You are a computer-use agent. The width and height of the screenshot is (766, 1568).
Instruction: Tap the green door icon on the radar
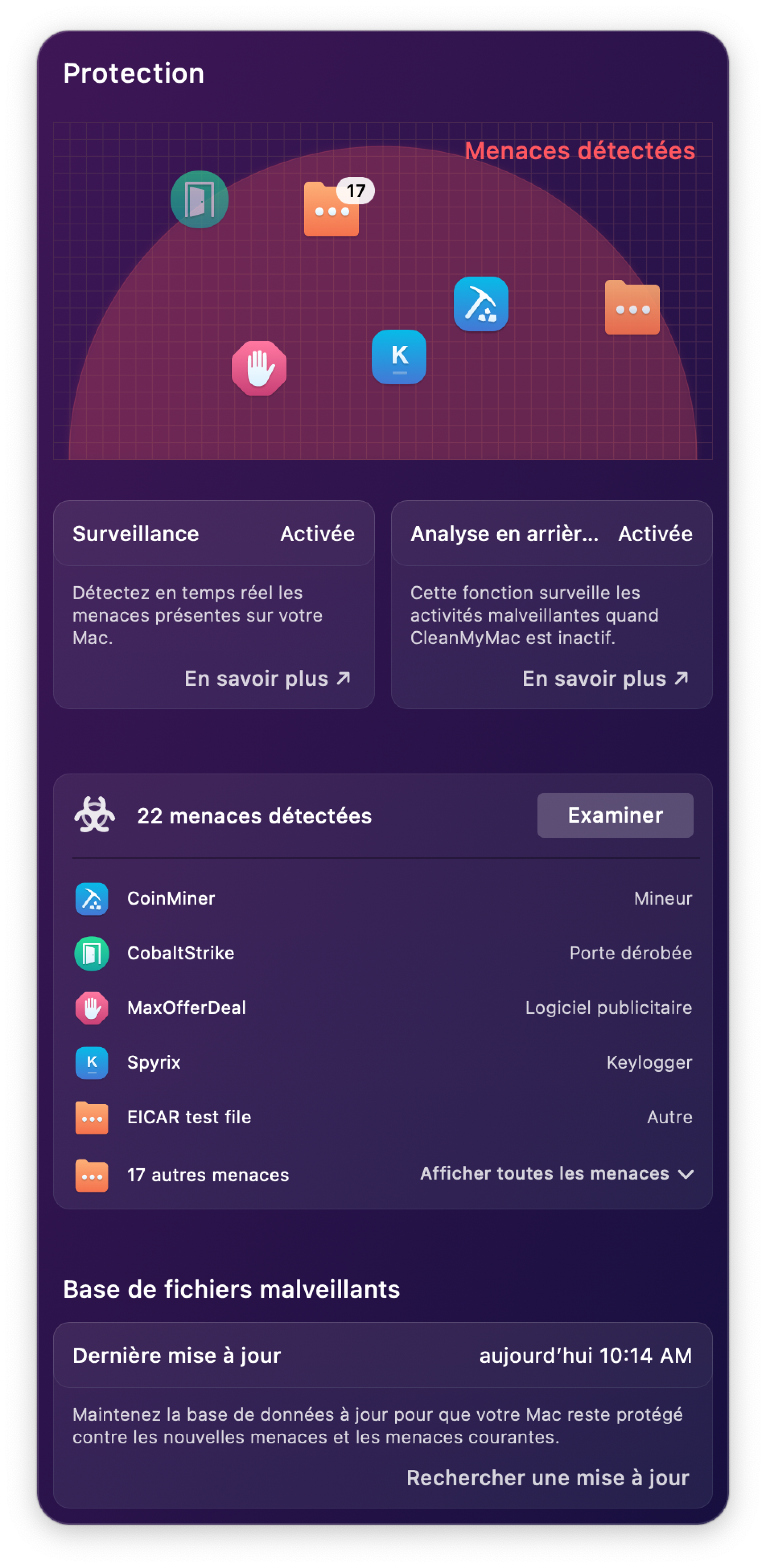pyautogui.click(x=199, y=199)
